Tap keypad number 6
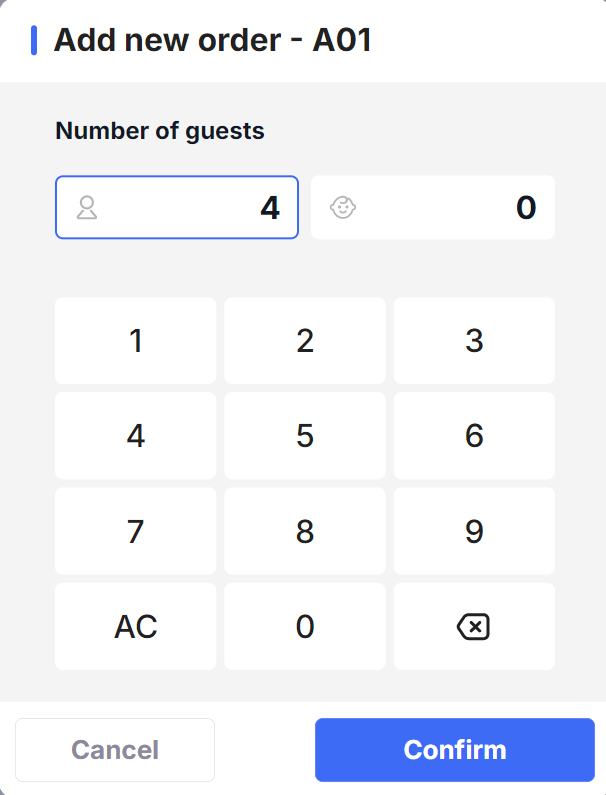This screenshot has height=795, width=606. (x=474, y=436)
